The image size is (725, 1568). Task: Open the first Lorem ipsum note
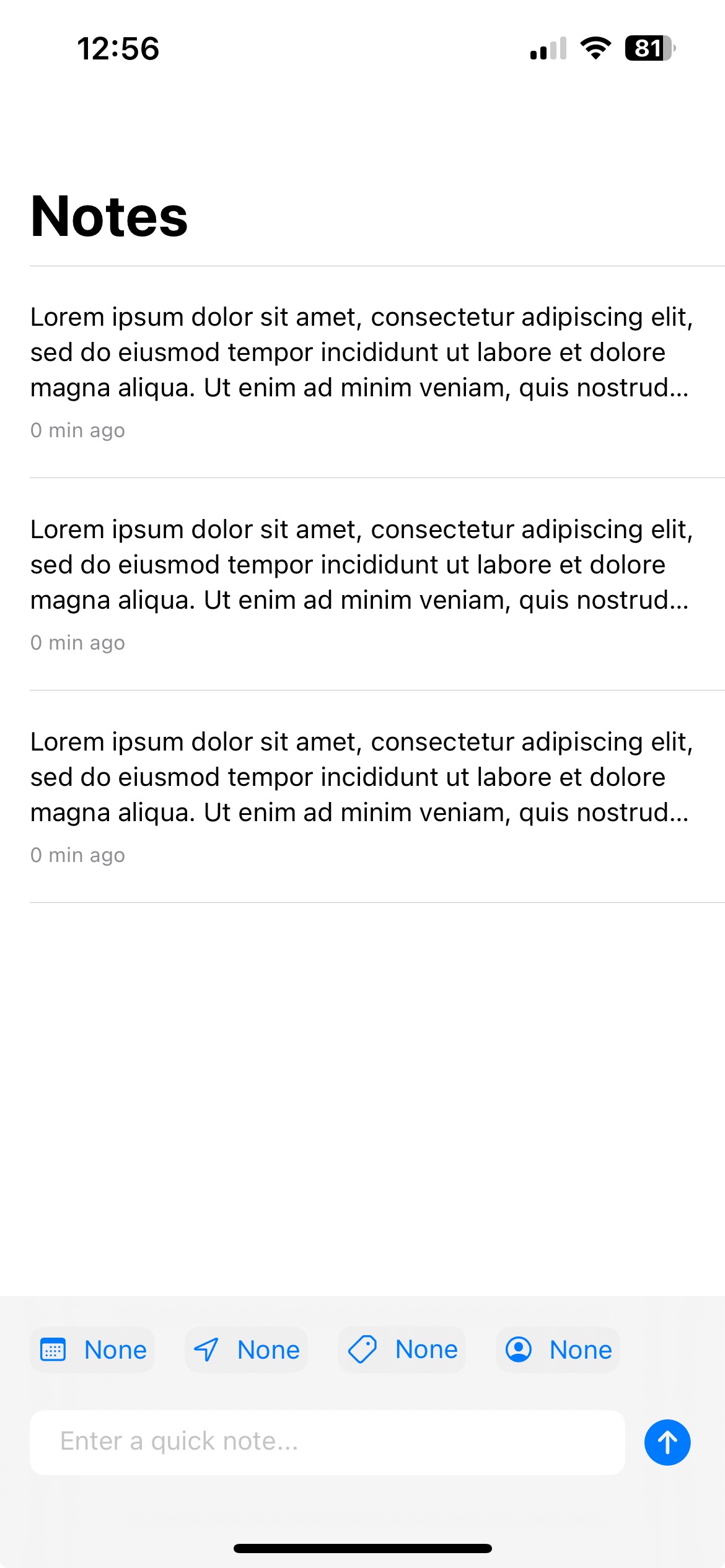tap(362, 372)
